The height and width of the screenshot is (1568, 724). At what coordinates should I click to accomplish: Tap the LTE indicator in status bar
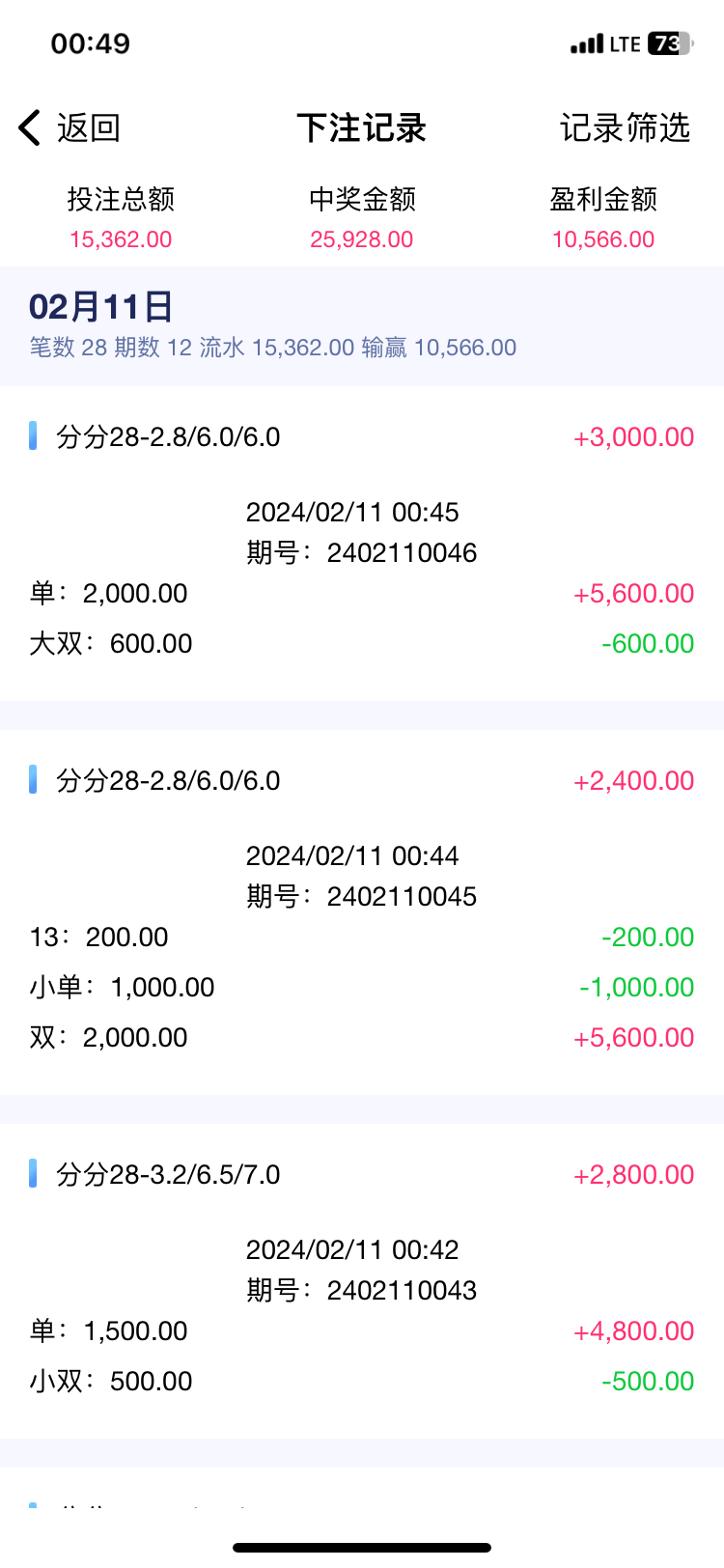pos(624,43)
